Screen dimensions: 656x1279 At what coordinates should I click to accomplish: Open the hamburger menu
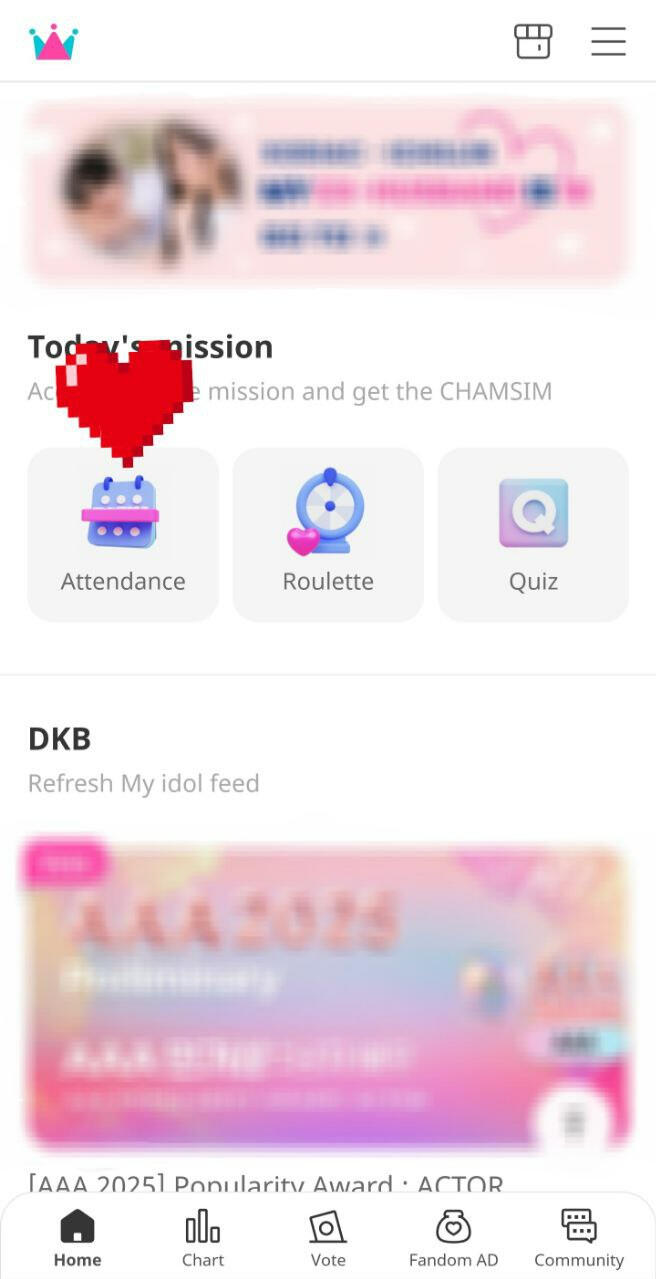coord(608,42)
